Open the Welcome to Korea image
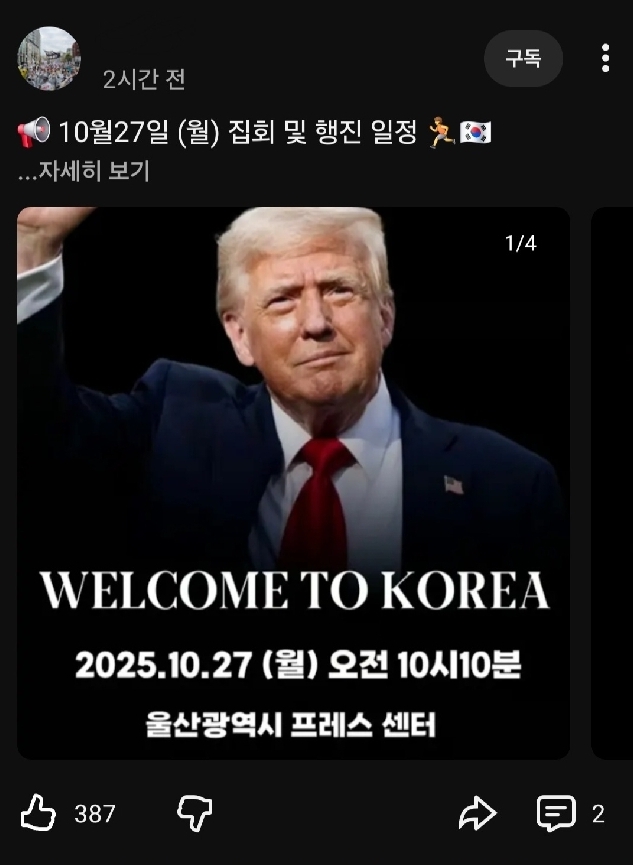The height and width of the screenshot is (865, 633). (x=293, y=482)
